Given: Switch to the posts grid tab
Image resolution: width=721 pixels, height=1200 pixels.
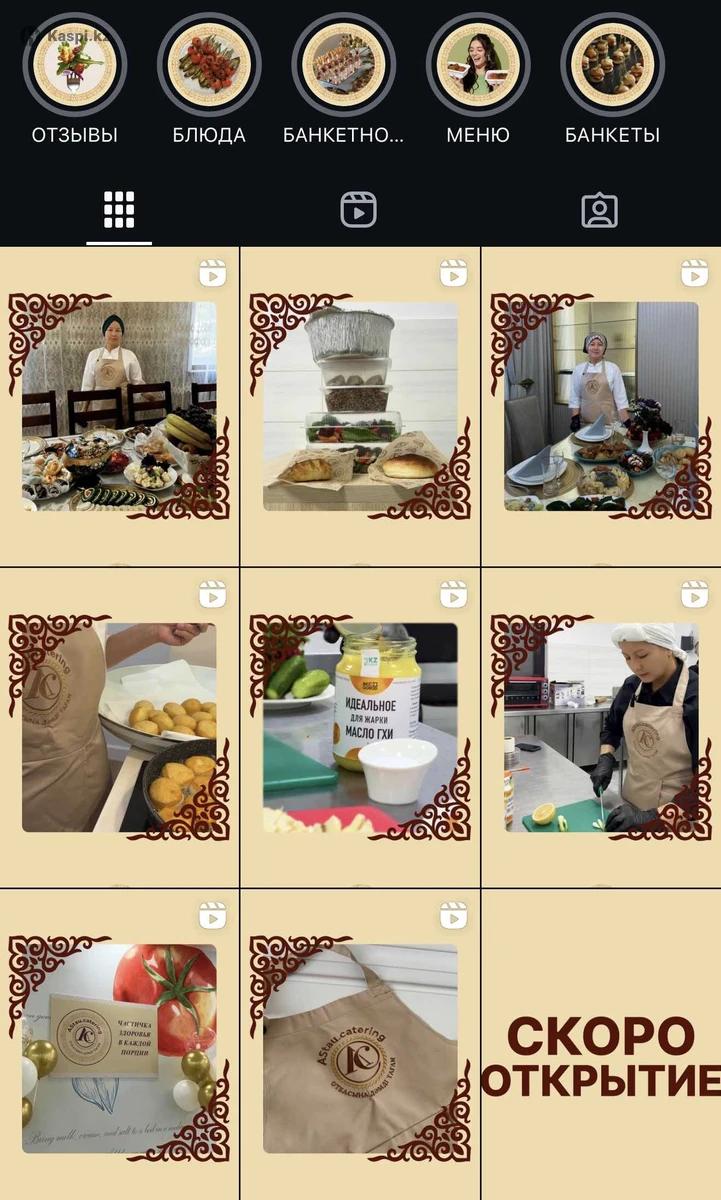Looking at the screenshot, I should [119, 210].
